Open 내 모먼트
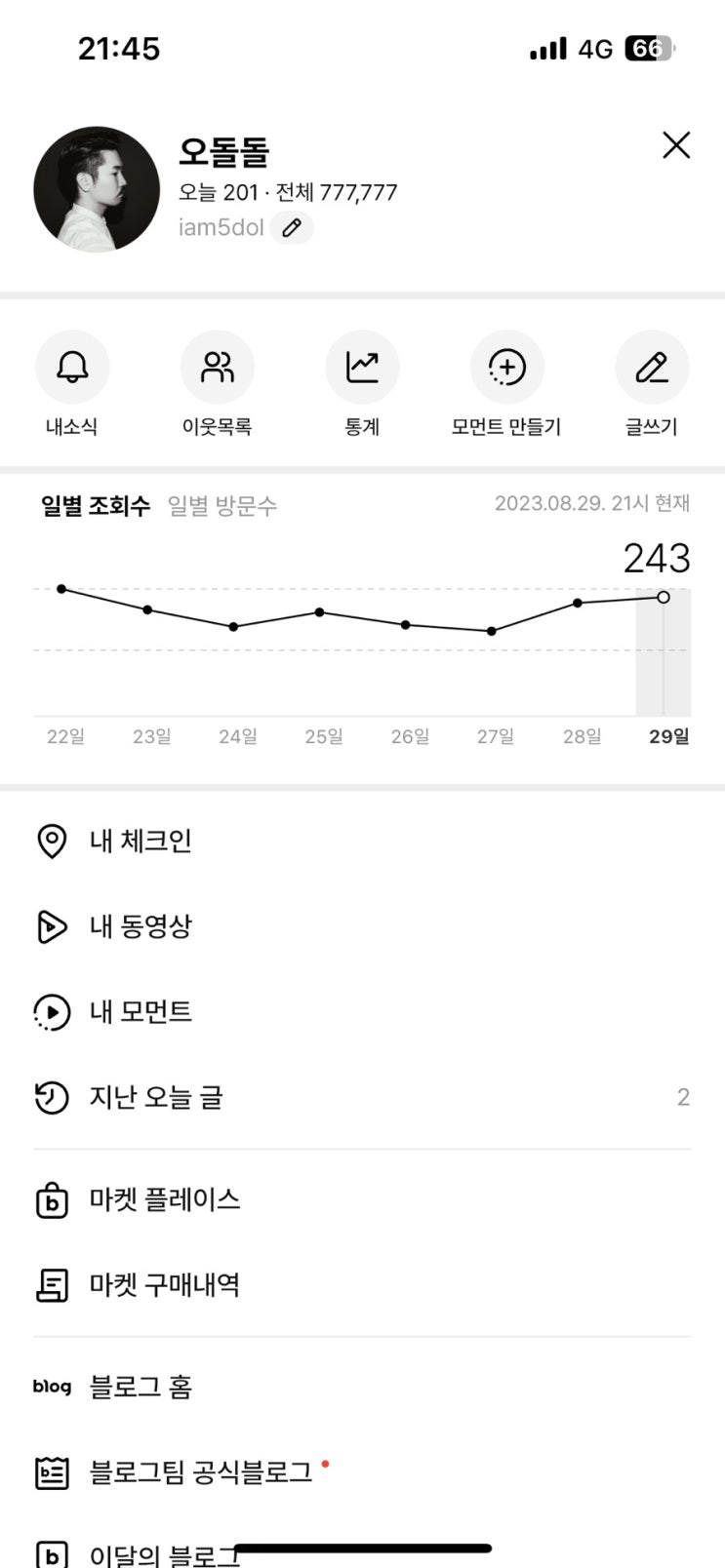Viewport: 725px width, 1568px height. tap(362, 1012)
